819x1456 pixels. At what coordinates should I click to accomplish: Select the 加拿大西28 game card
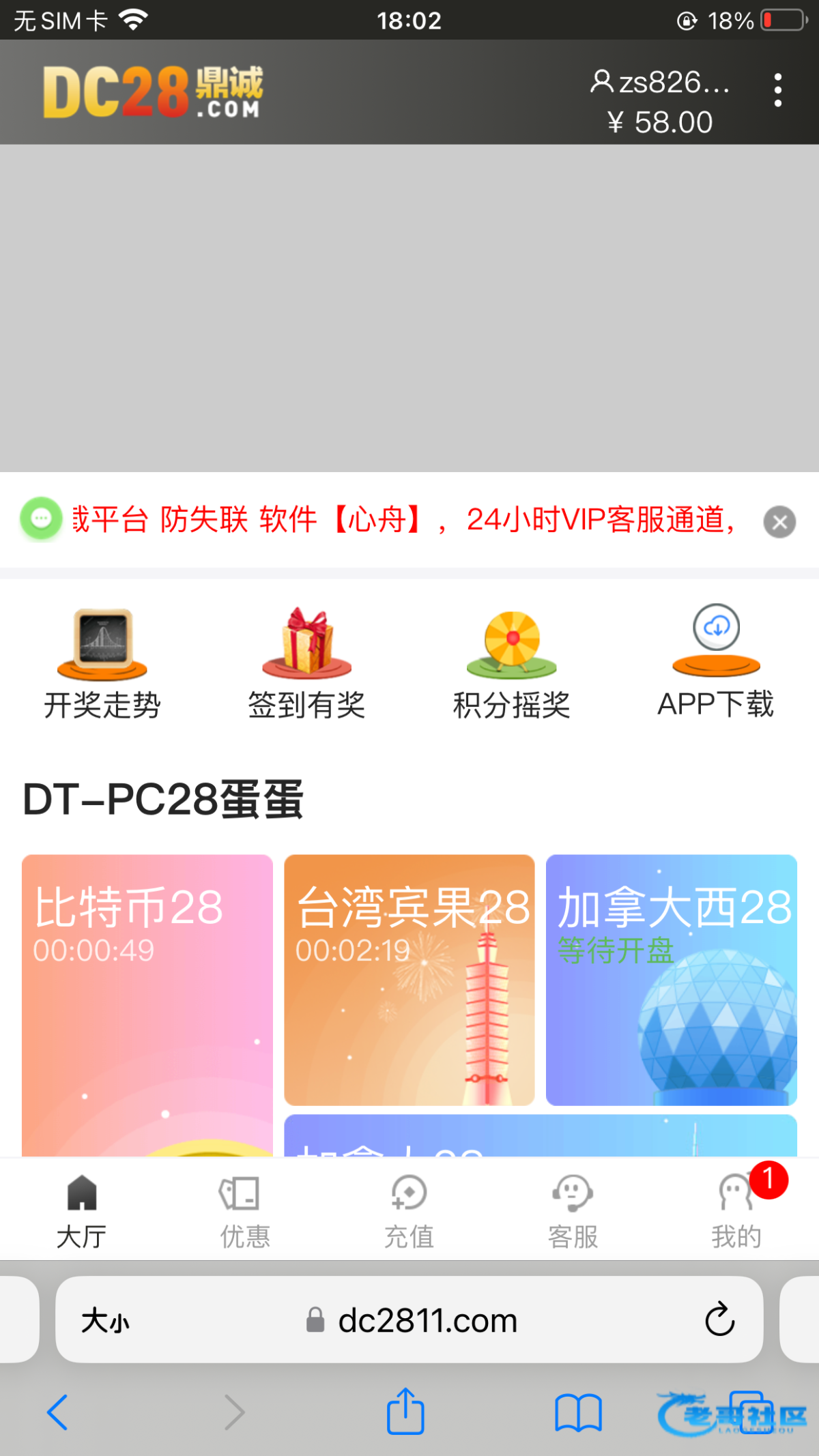(672, 980)
